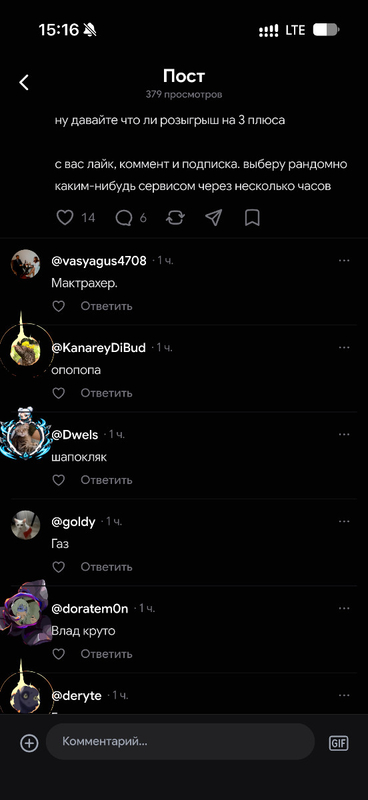
Task: Open options for @doratem0n's comment
Action: 345,609
